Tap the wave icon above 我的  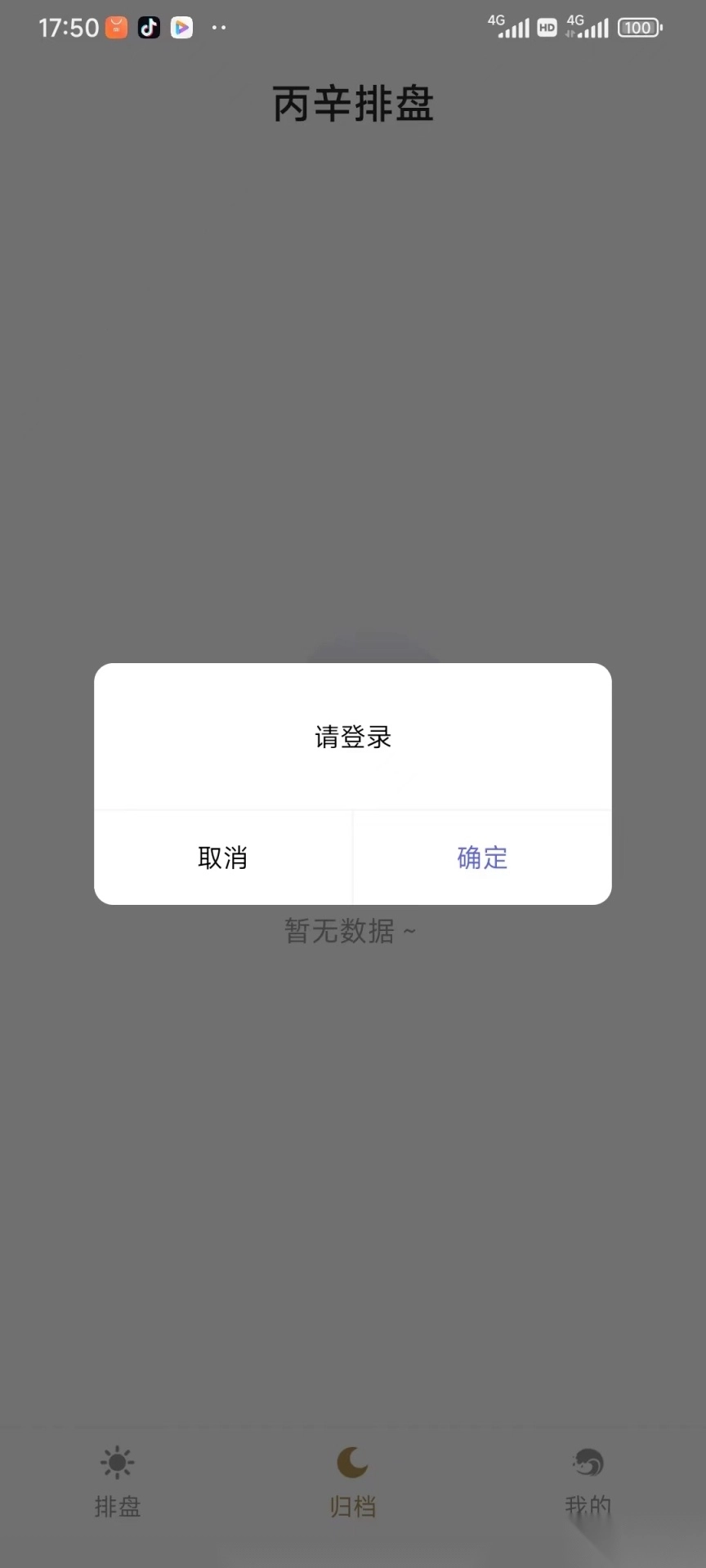[588, 1463]
